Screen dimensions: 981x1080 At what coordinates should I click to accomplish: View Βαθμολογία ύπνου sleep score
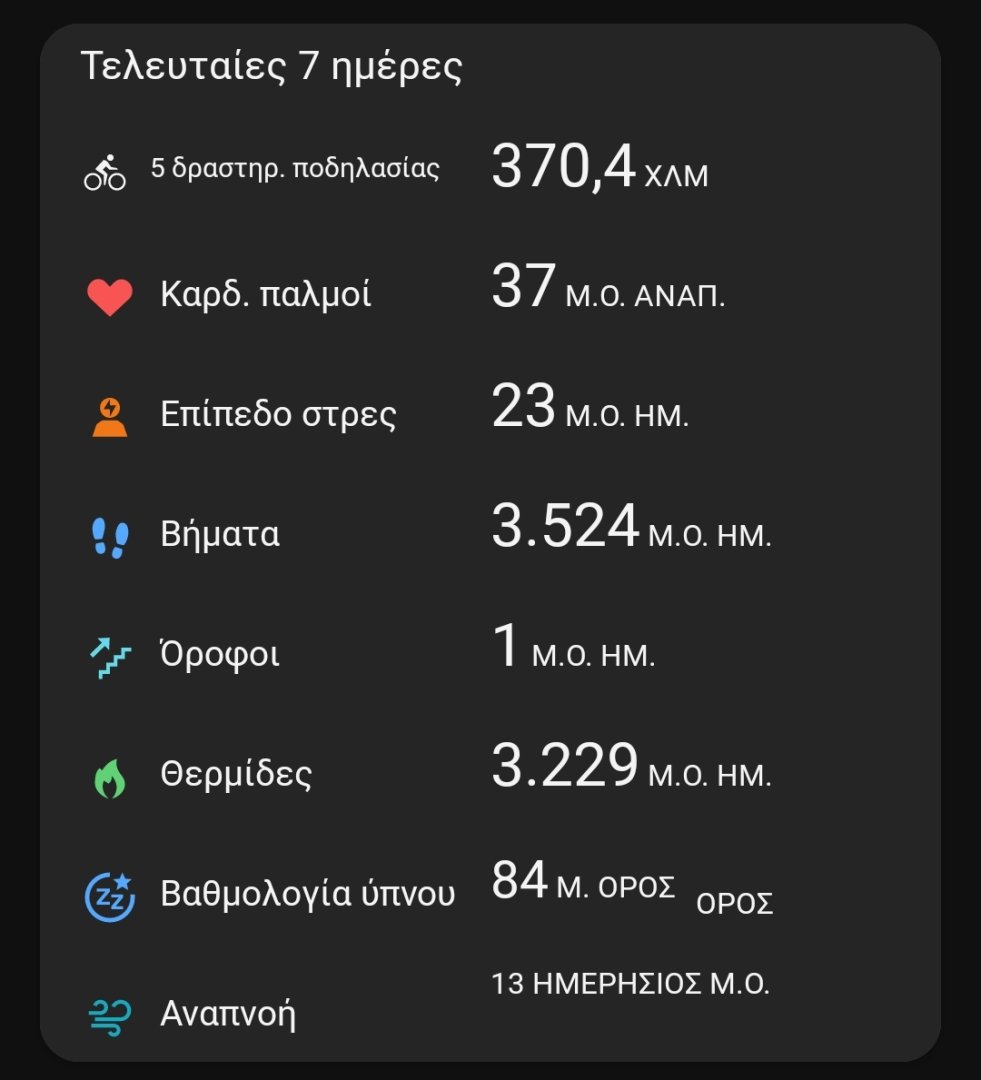(x=307, y=894)
